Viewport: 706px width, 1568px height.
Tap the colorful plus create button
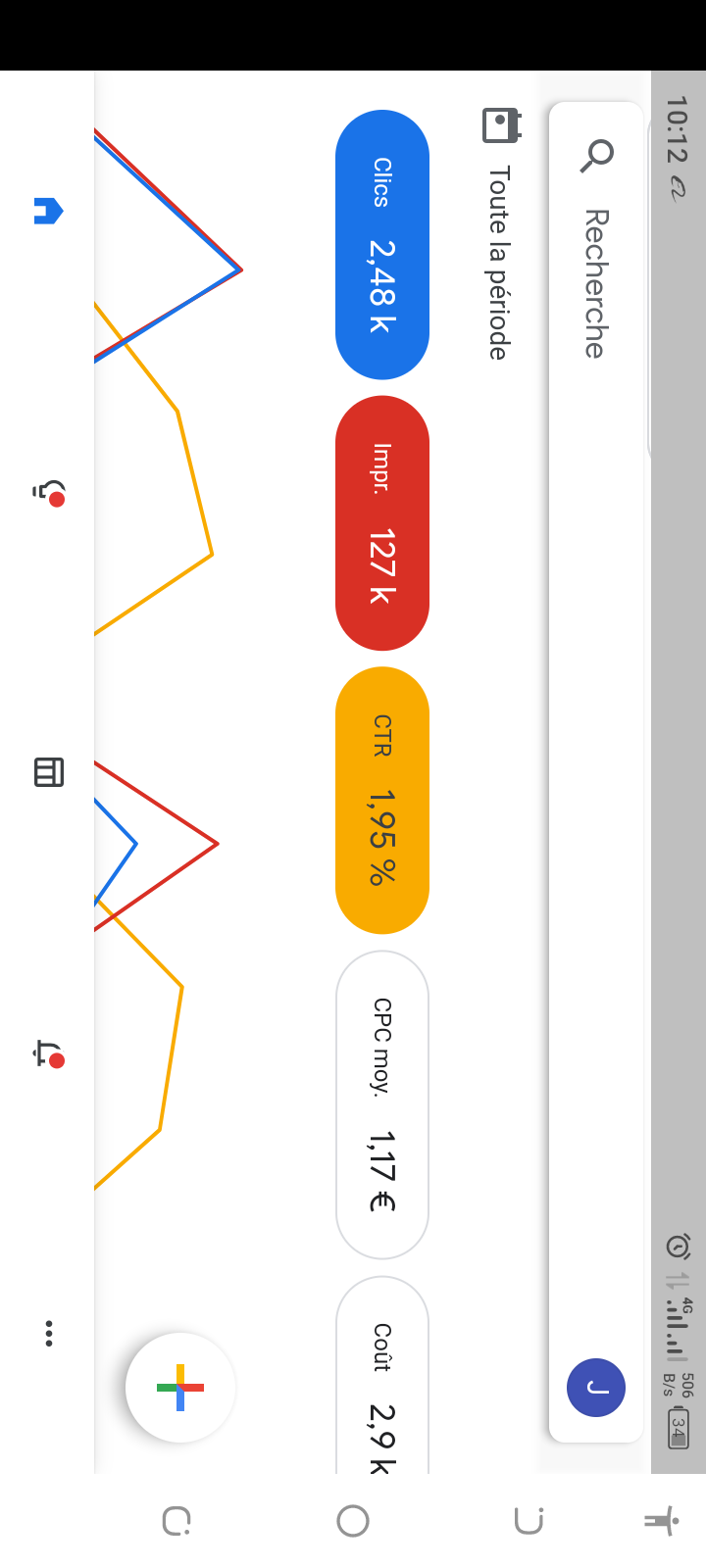coord(180,1387)
